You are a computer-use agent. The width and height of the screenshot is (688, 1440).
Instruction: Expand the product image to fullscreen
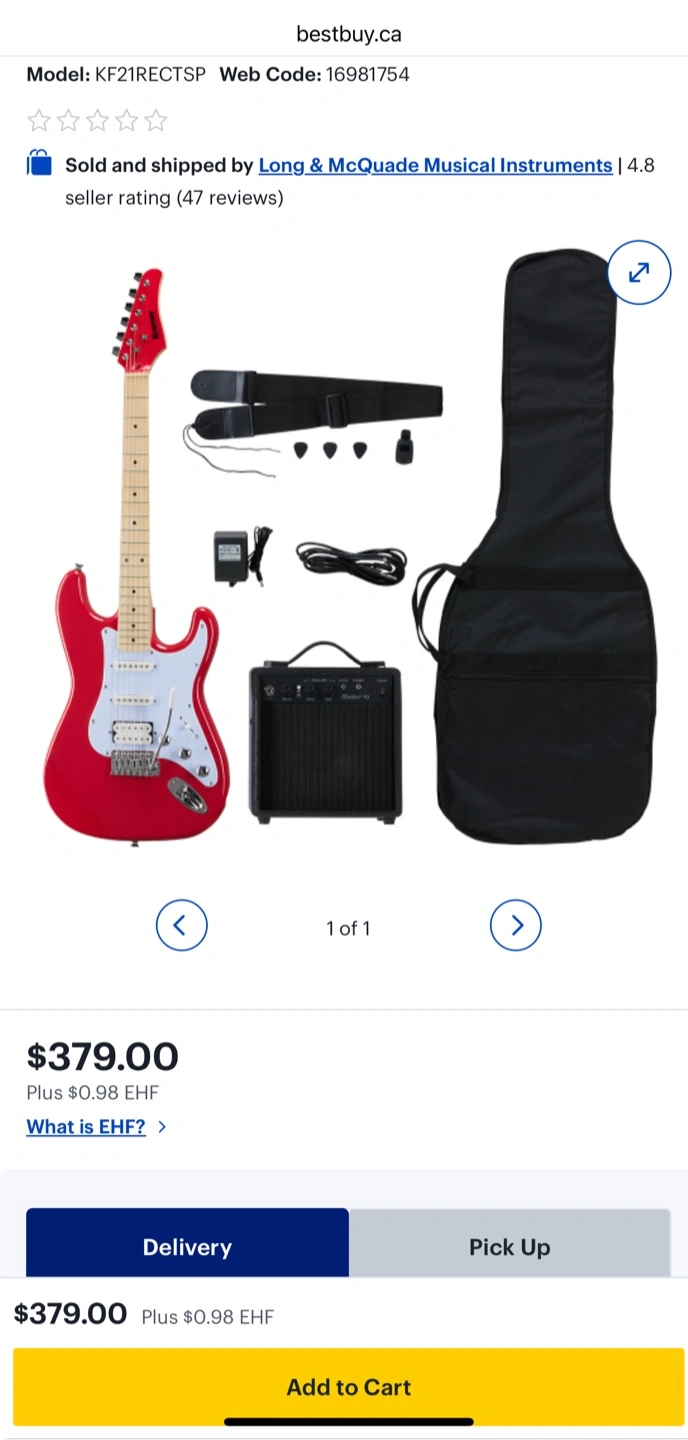(x=639, y=272)
